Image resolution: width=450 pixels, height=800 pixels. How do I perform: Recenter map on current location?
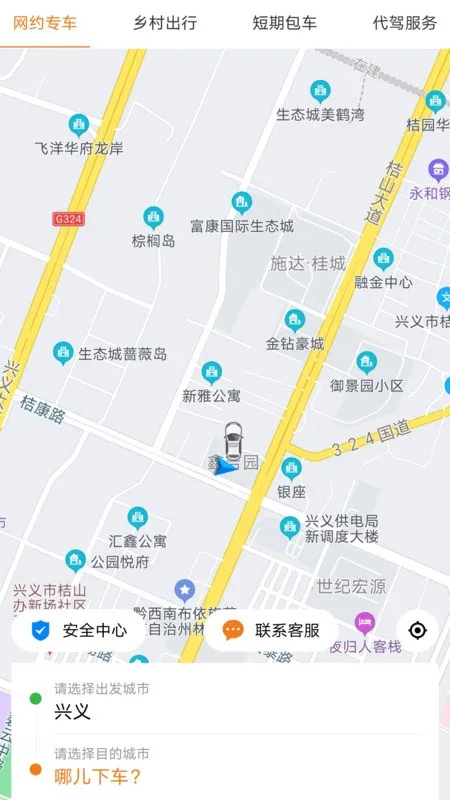pos(418,631)
